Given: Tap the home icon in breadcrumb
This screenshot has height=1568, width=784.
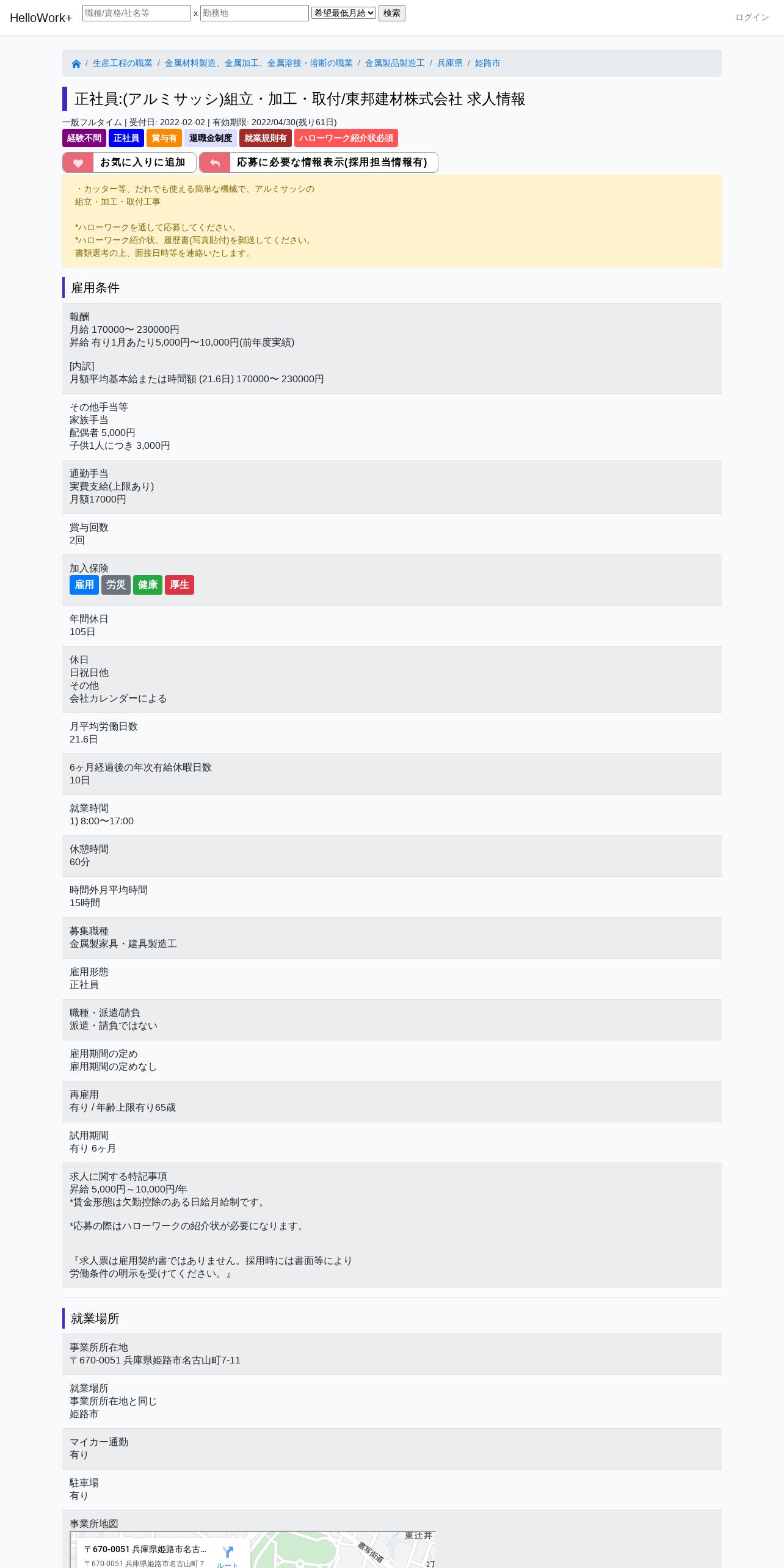Looking at the screenshot, I should tap(76, 64).
